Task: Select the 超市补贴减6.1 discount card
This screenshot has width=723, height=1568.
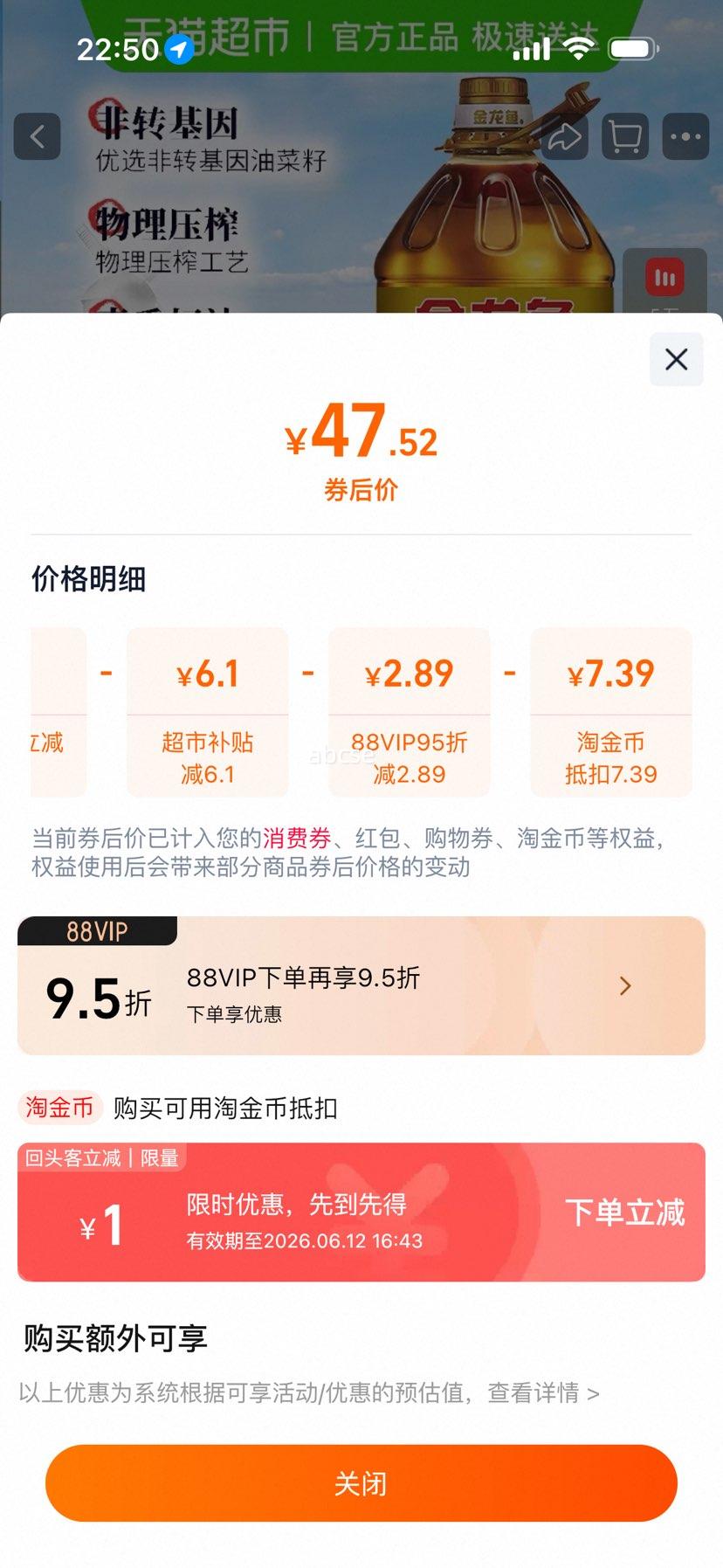Action: point(207,712)
